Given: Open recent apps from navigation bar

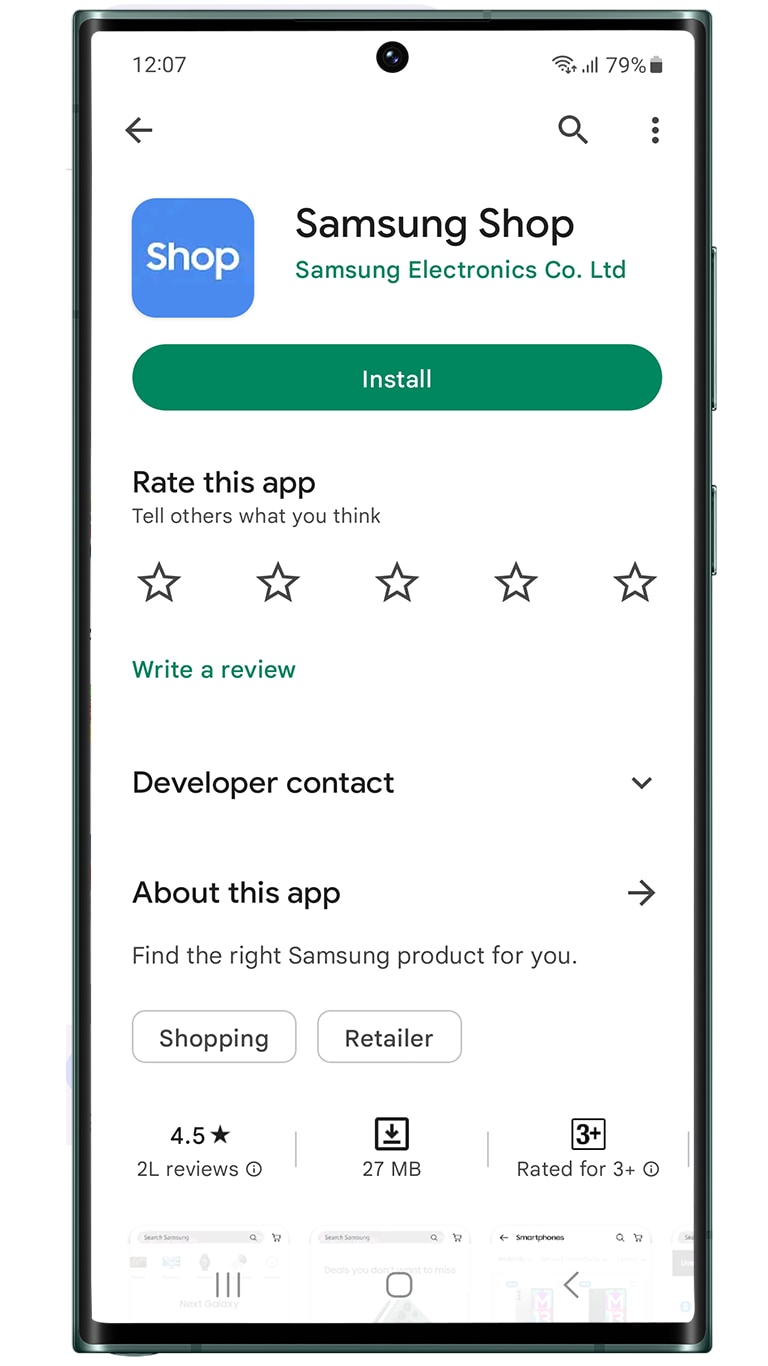Looking at the screenshot, I should pyautogui.click(x=228, y=1285).
